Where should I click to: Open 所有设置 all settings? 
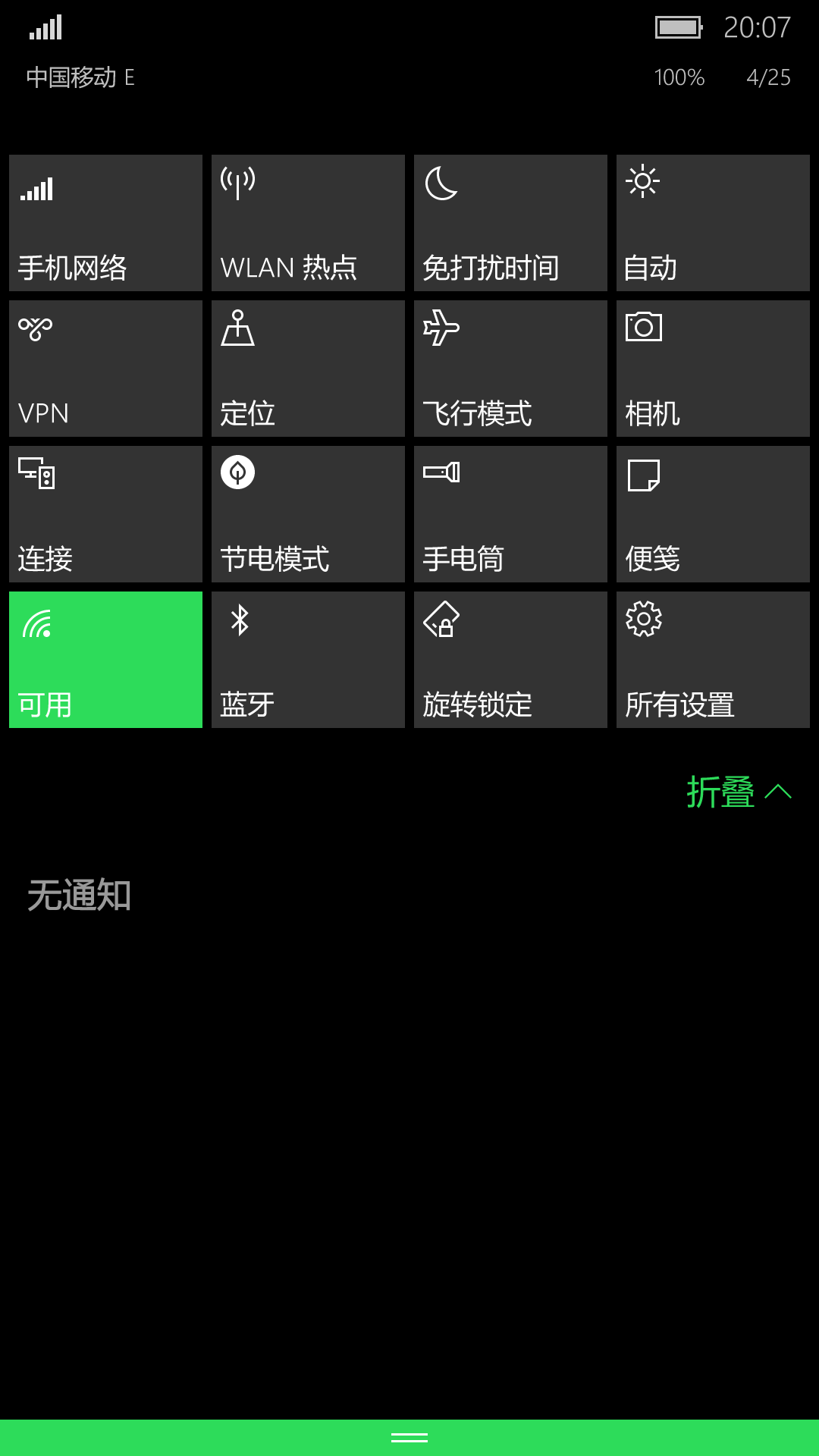[x=713, y=660]
